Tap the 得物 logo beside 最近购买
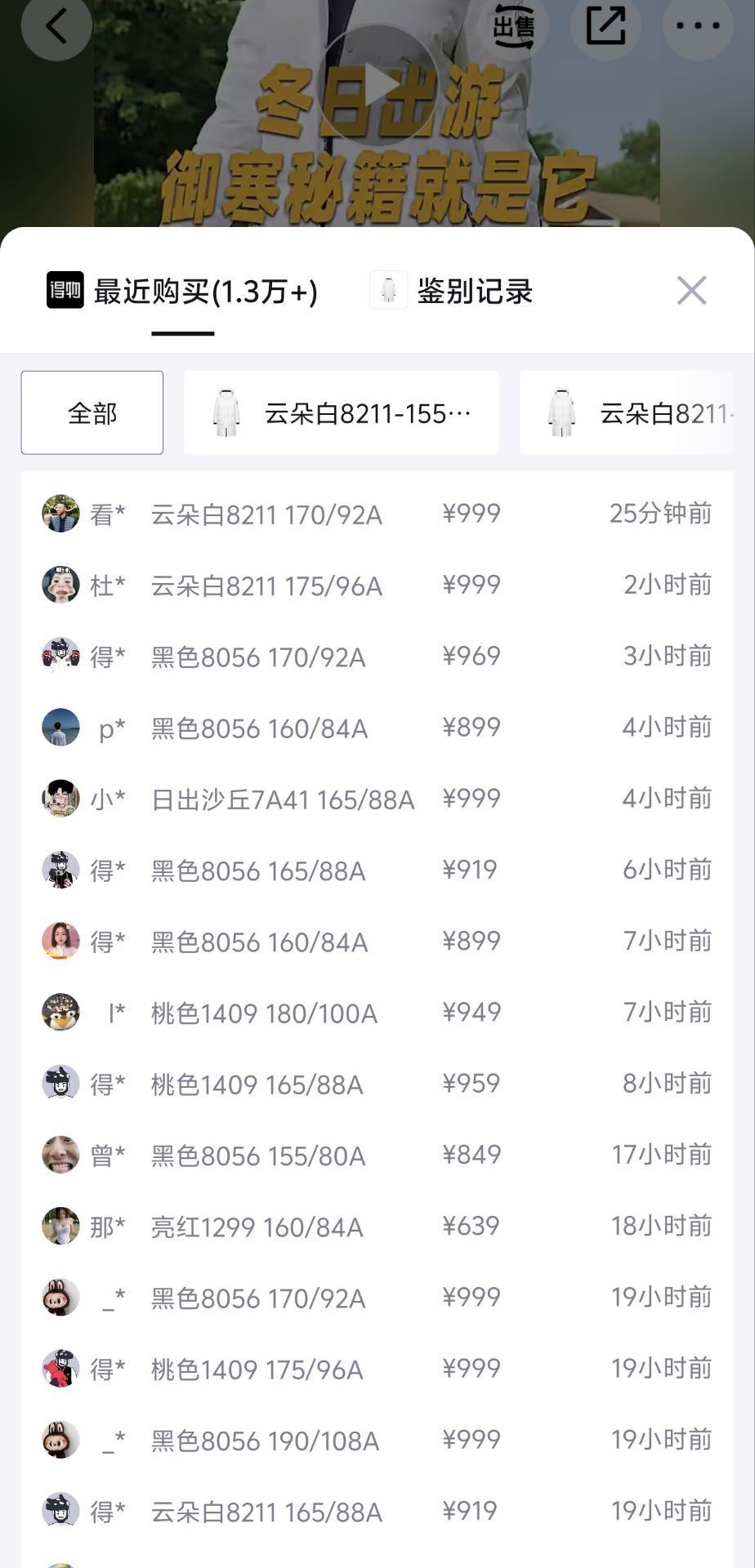The width and height of the screenshot is (755, 1568). 66,291
